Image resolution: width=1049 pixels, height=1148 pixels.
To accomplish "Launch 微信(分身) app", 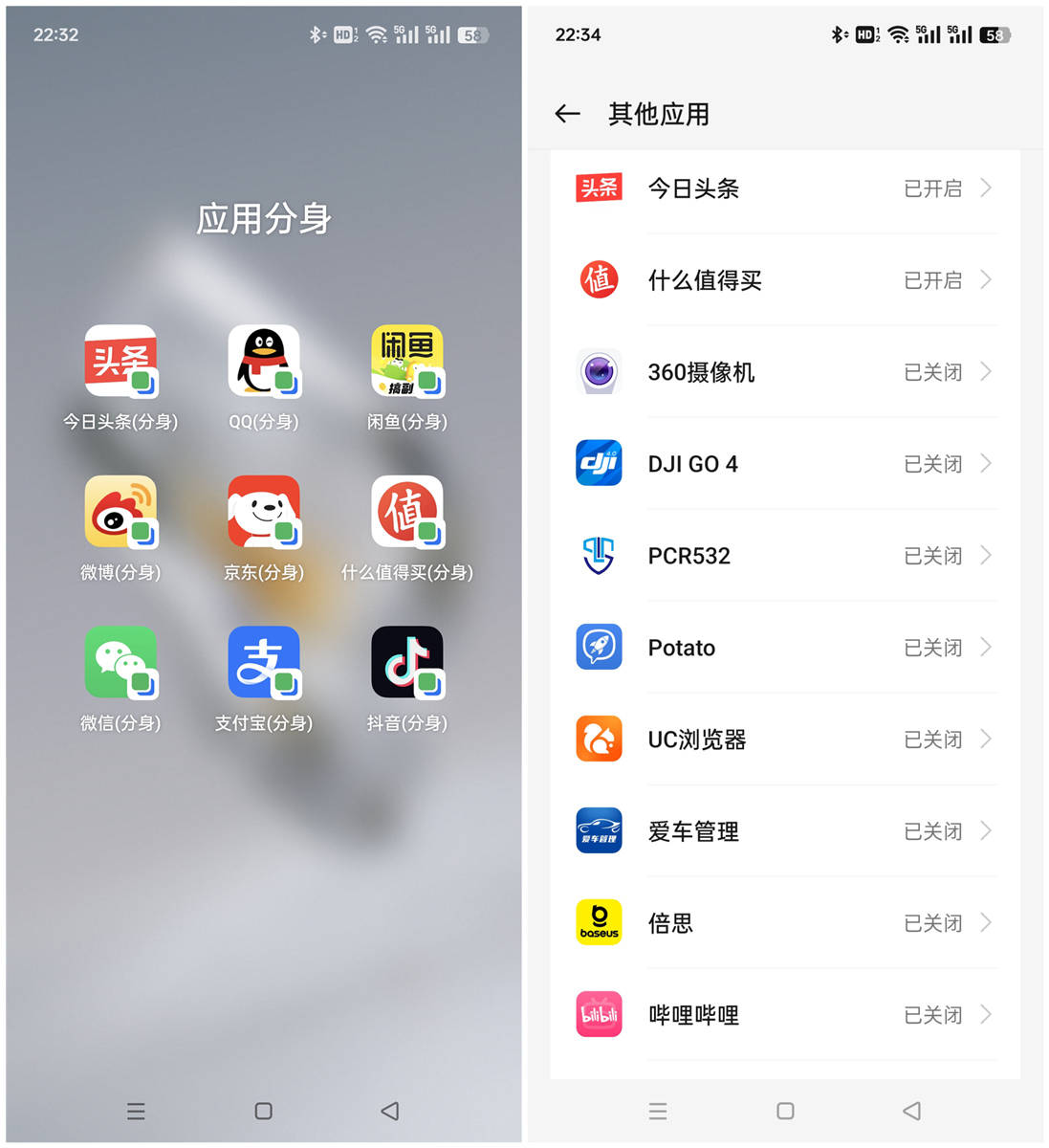I will tap(120, 662).
